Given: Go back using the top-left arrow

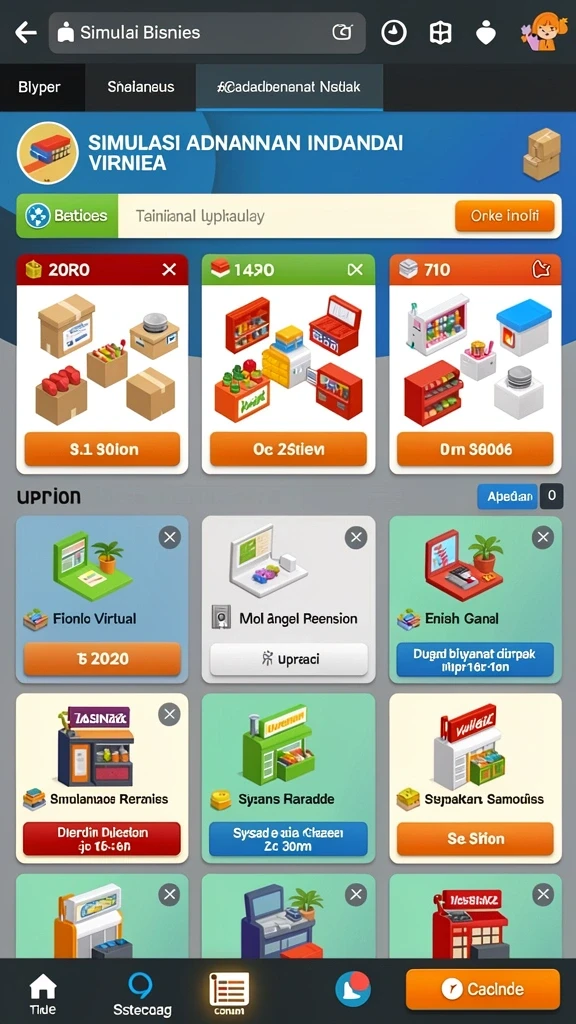Looking at the screenshot, I should (26, 32).
